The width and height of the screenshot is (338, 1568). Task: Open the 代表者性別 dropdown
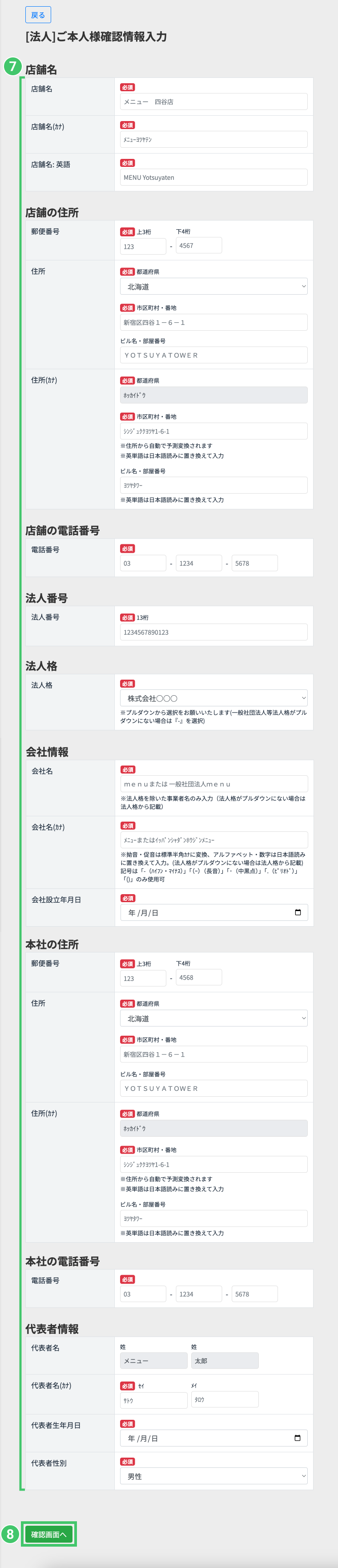pos(213,1476)
